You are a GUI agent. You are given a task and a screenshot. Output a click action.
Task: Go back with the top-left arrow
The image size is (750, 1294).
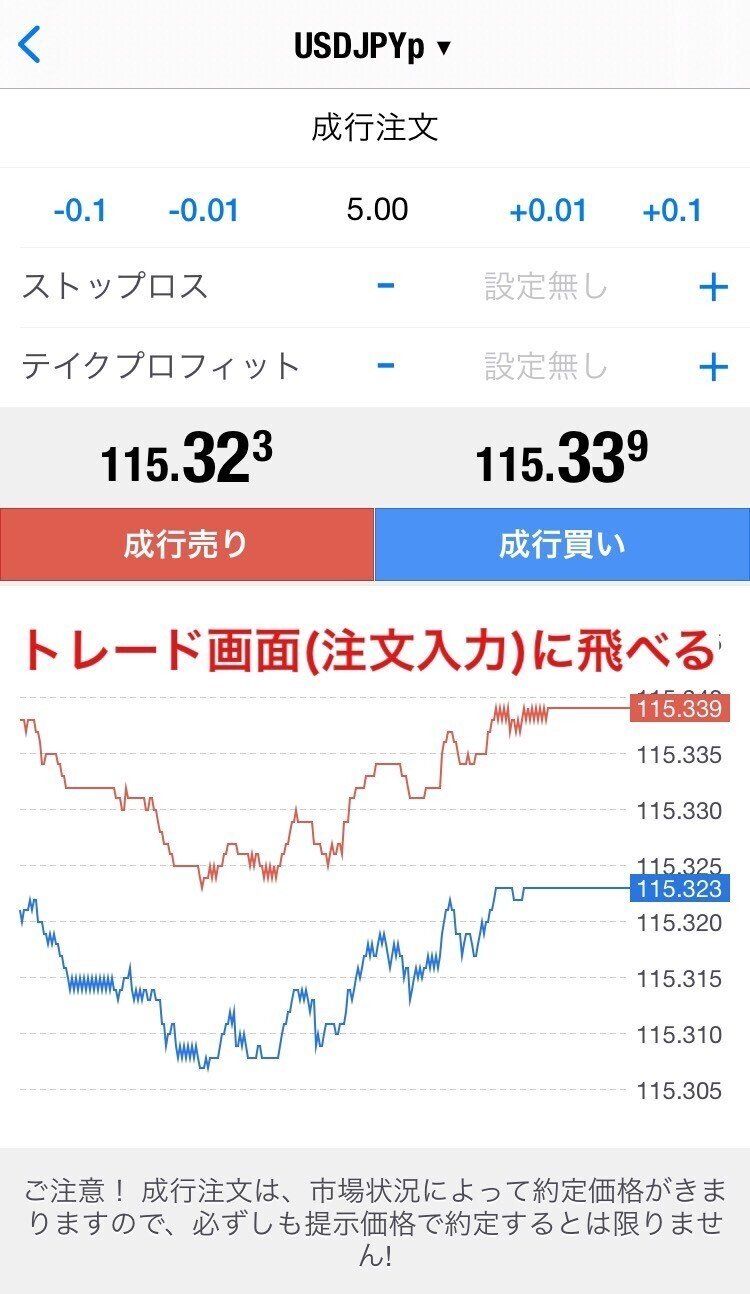click(x=30, y=45)
